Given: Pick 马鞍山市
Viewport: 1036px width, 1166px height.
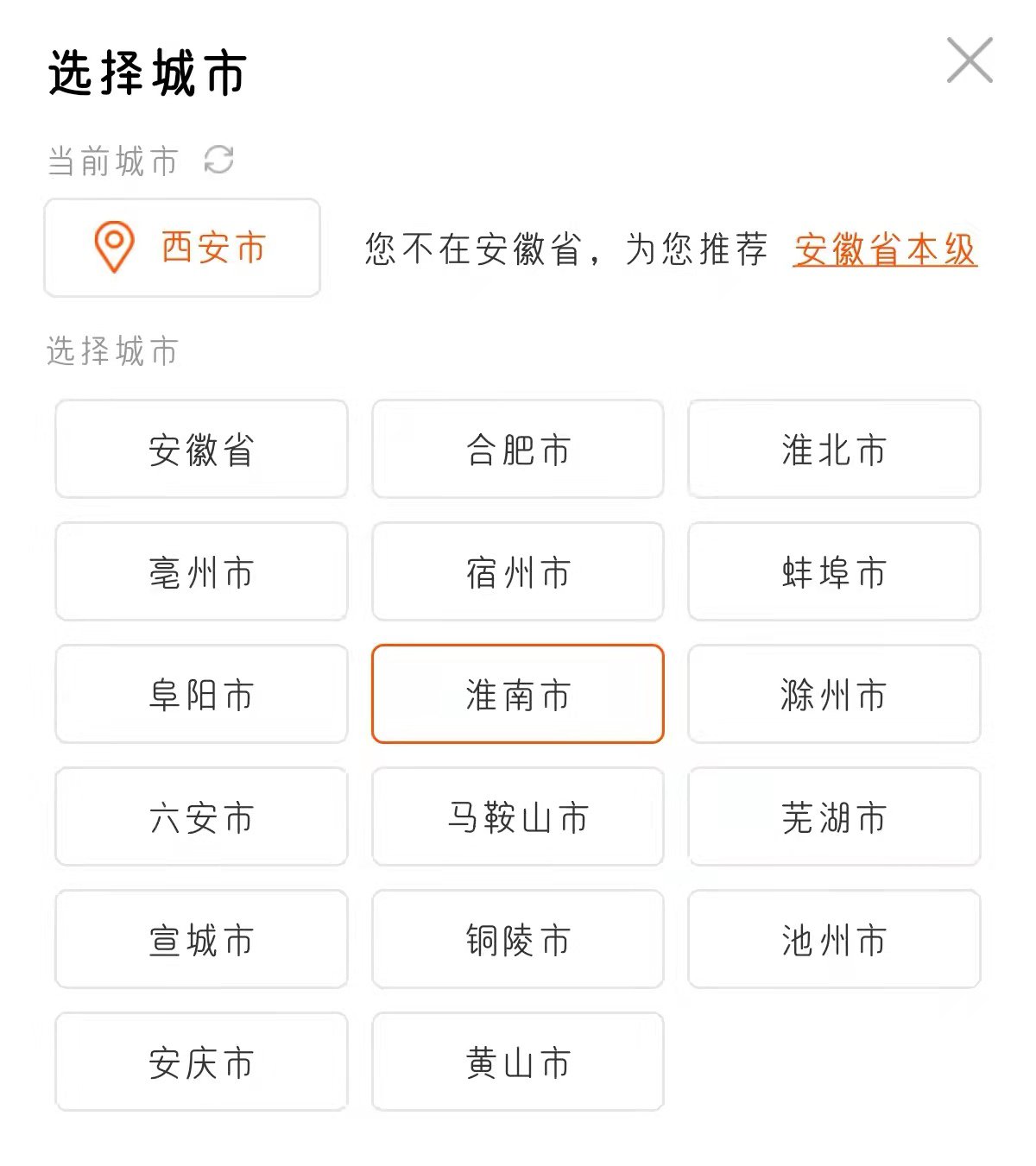Looking at the screenshot, I should (x=518, y=817).
